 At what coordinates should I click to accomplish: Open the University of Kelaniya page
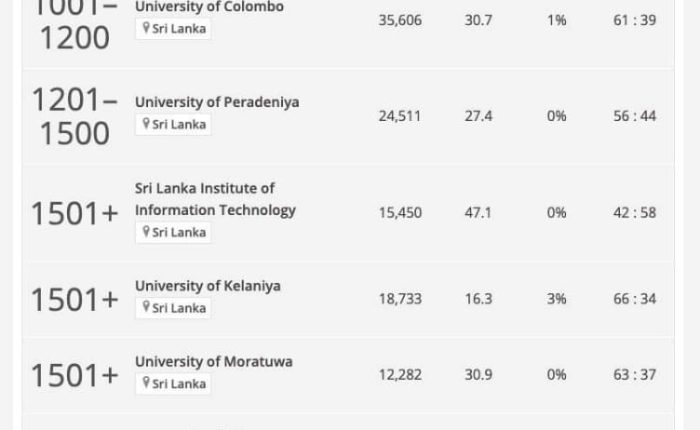[x=207, y=286]
